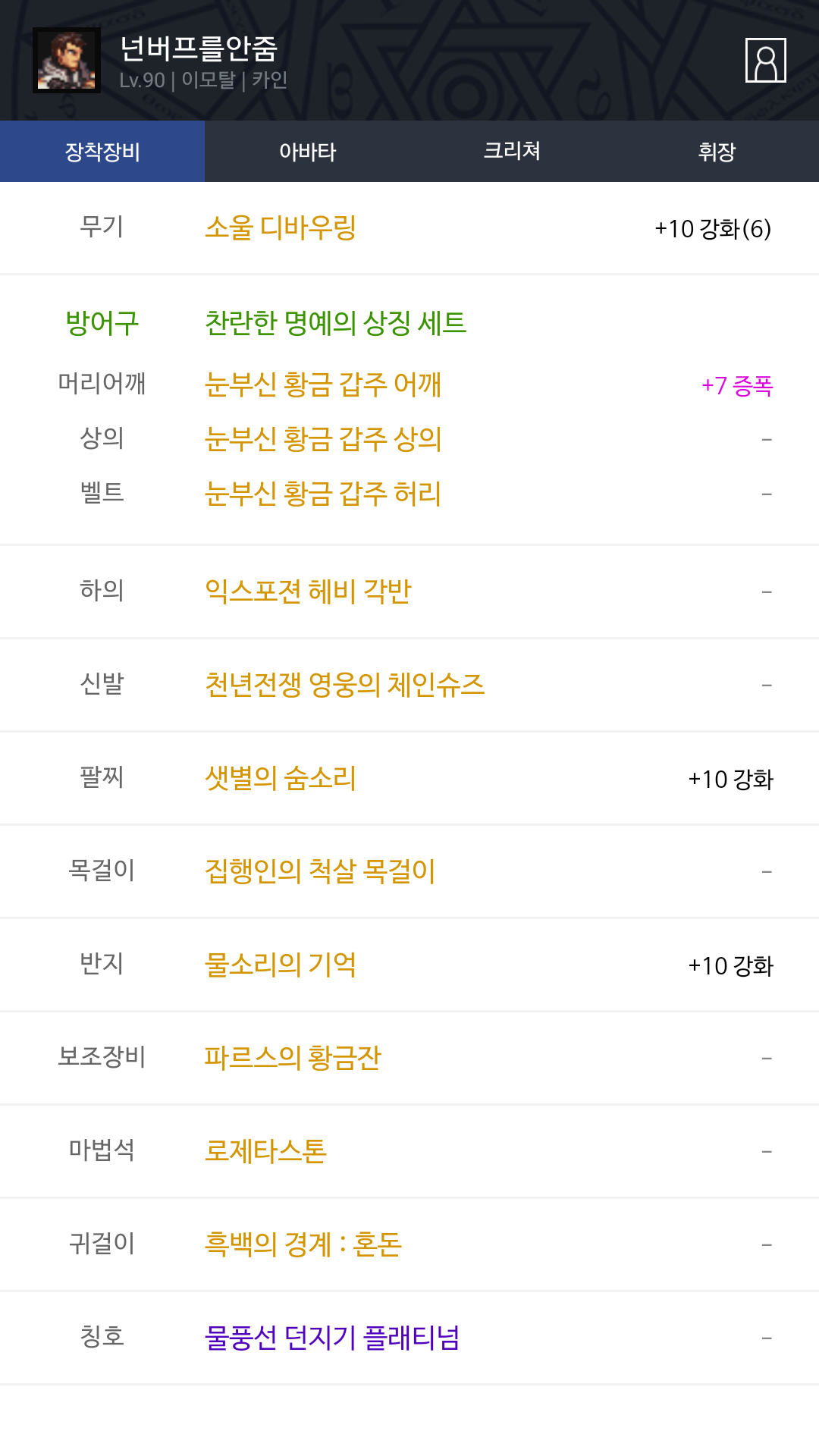Select the 장착장비 tab

click(x=102, y=152)
